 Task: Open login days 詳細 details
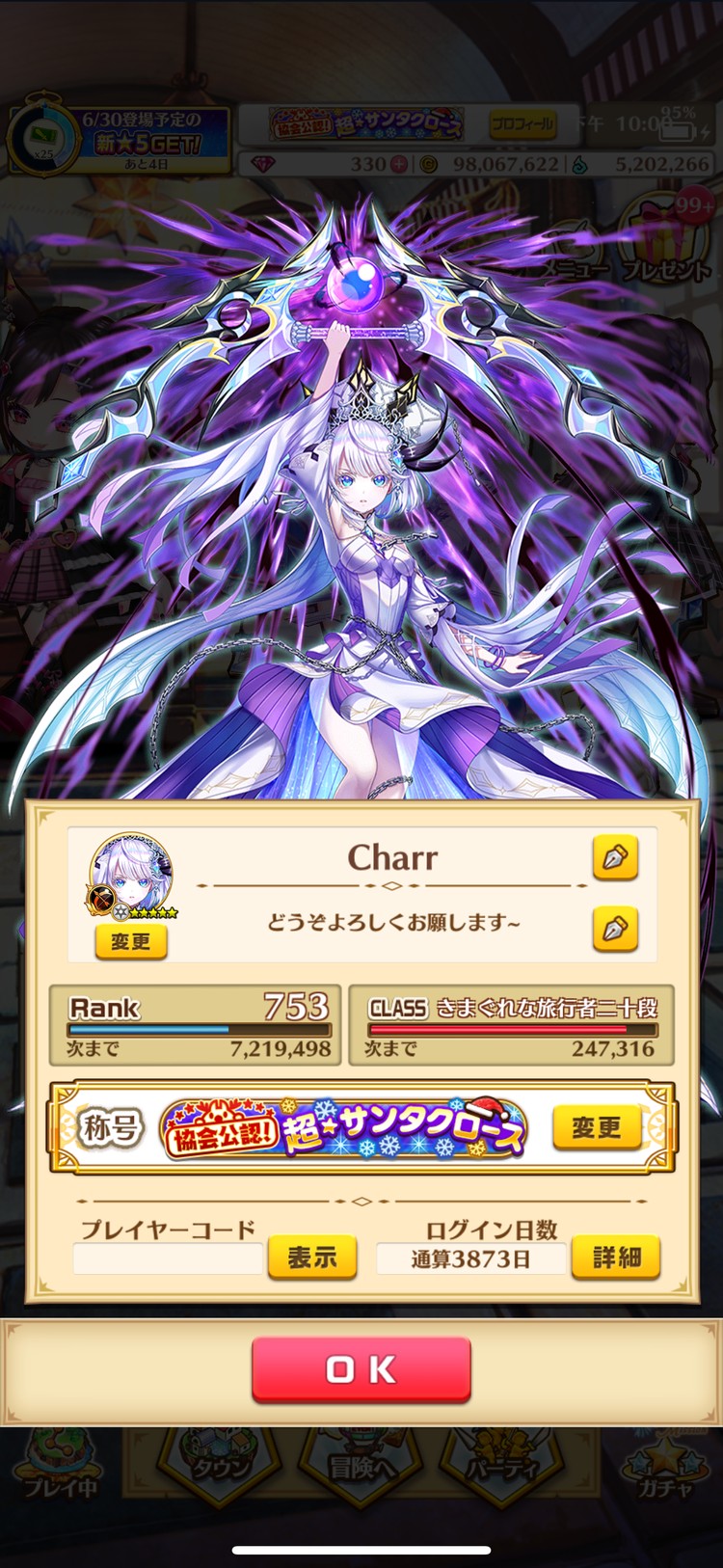tap(616, 1257)
